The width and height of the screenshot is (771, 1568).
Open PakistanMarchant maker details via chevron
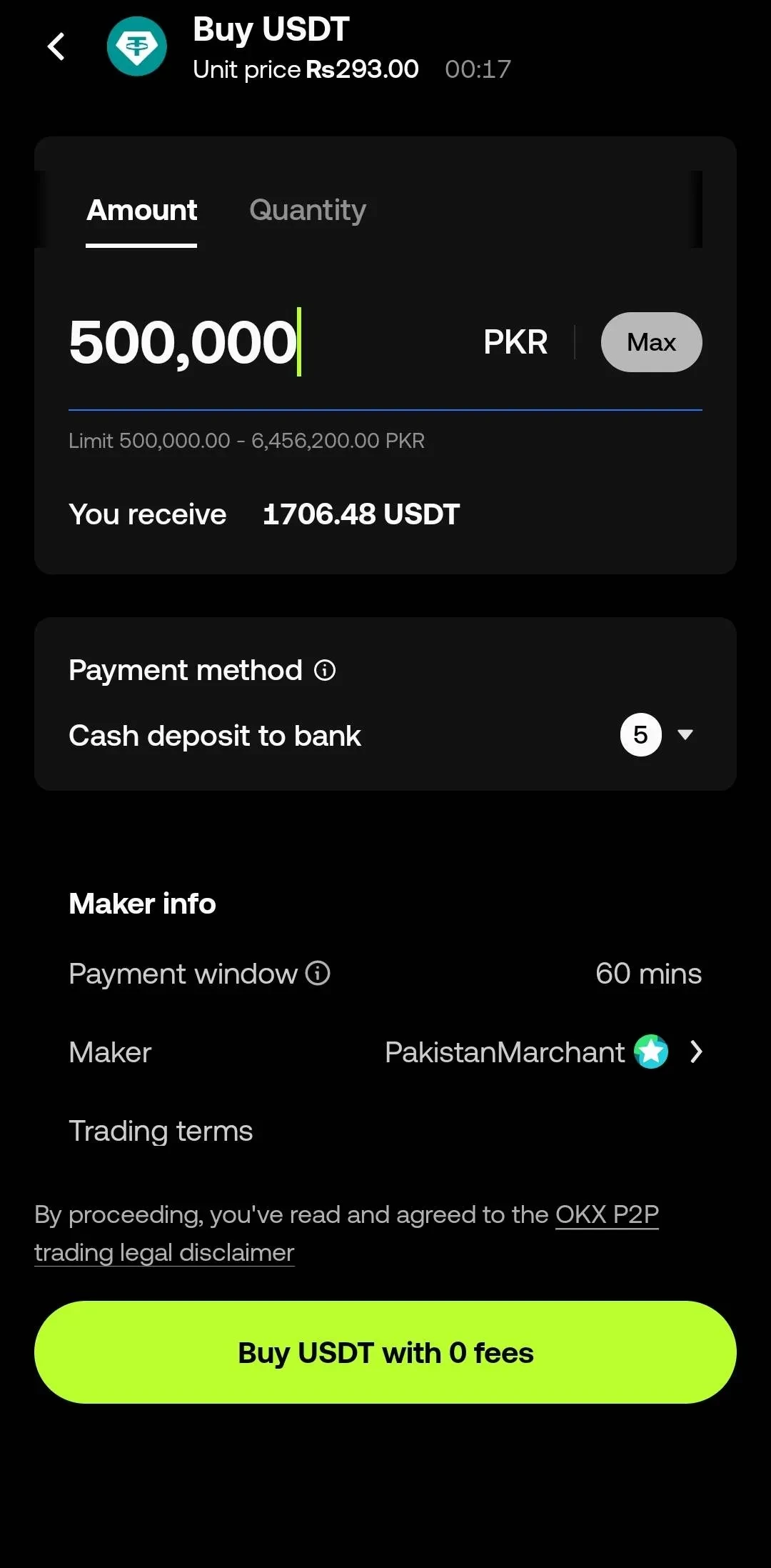695,1052
